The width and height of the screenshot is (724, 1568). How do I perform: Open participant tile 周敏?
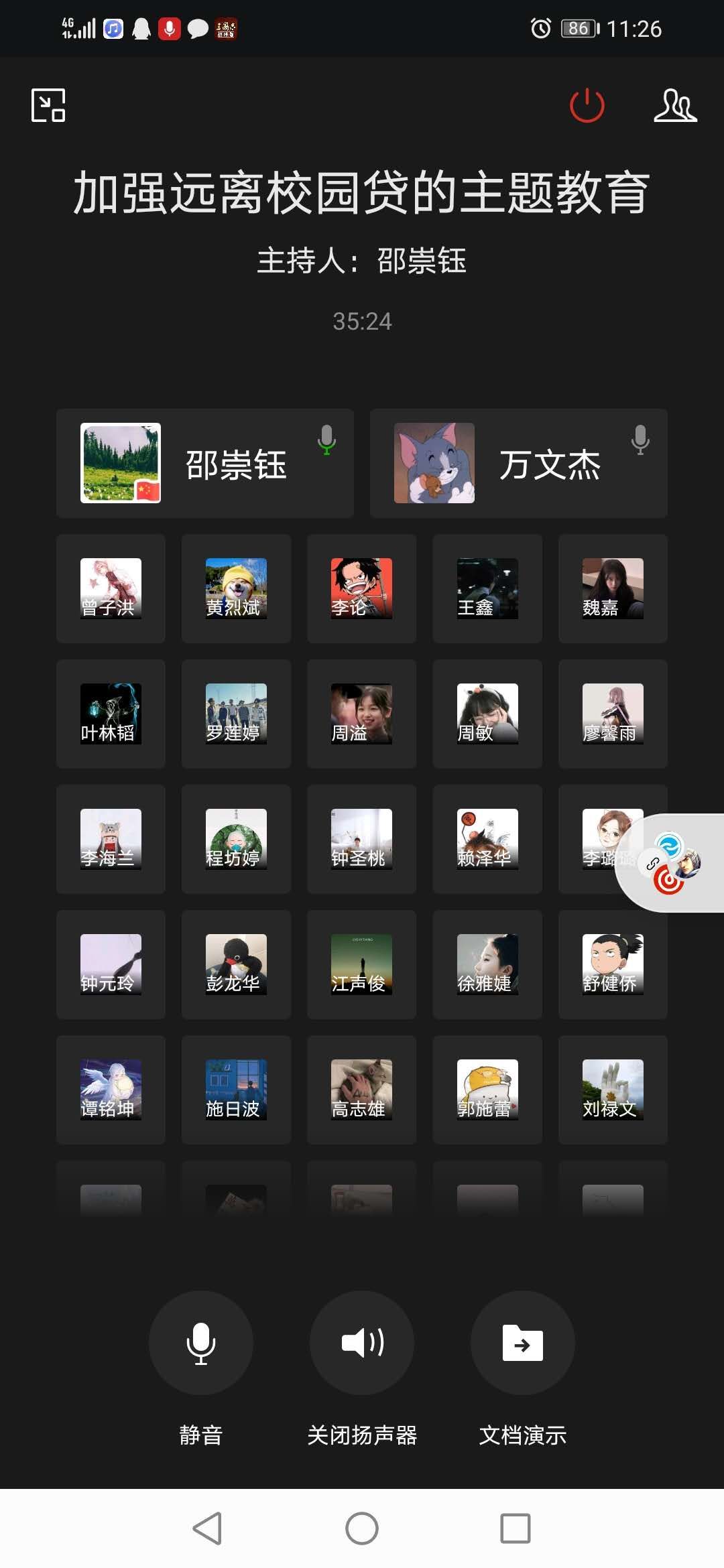(x=487, y=714)
